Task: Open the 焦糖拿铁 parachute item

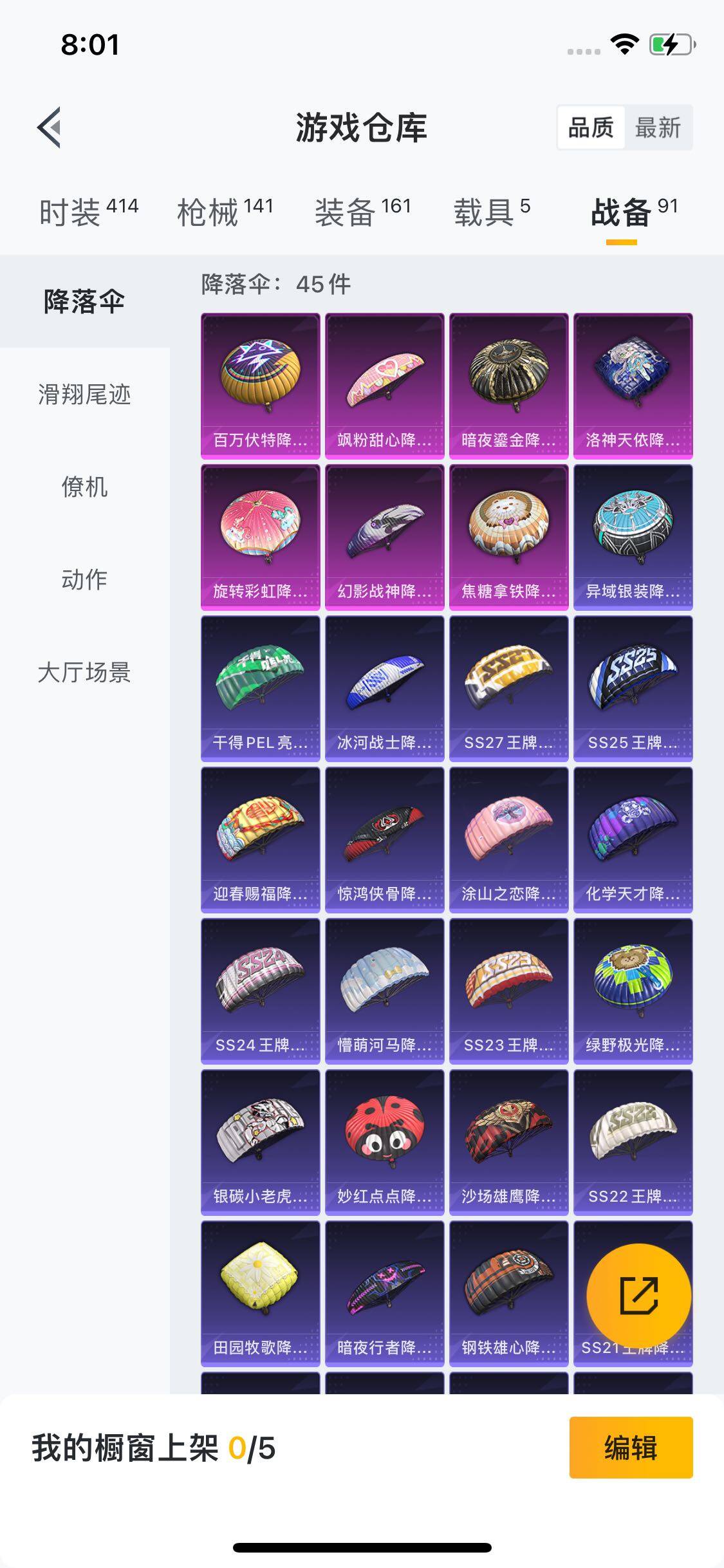Action: (508, 537)
